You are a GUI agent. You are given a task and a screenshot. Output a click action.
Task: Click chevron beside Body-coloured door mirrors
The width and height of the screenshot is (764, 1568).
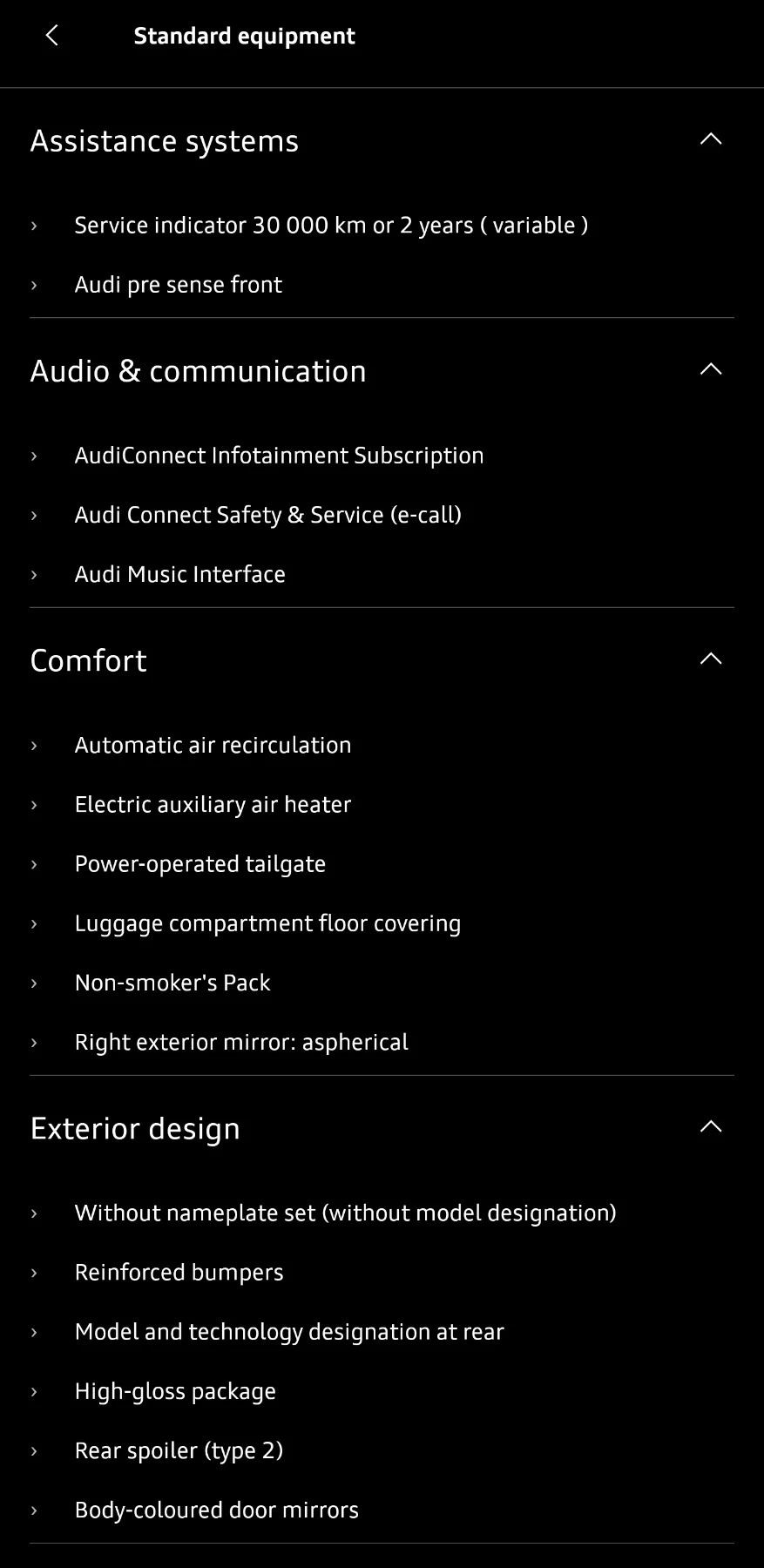[35, 1510]
